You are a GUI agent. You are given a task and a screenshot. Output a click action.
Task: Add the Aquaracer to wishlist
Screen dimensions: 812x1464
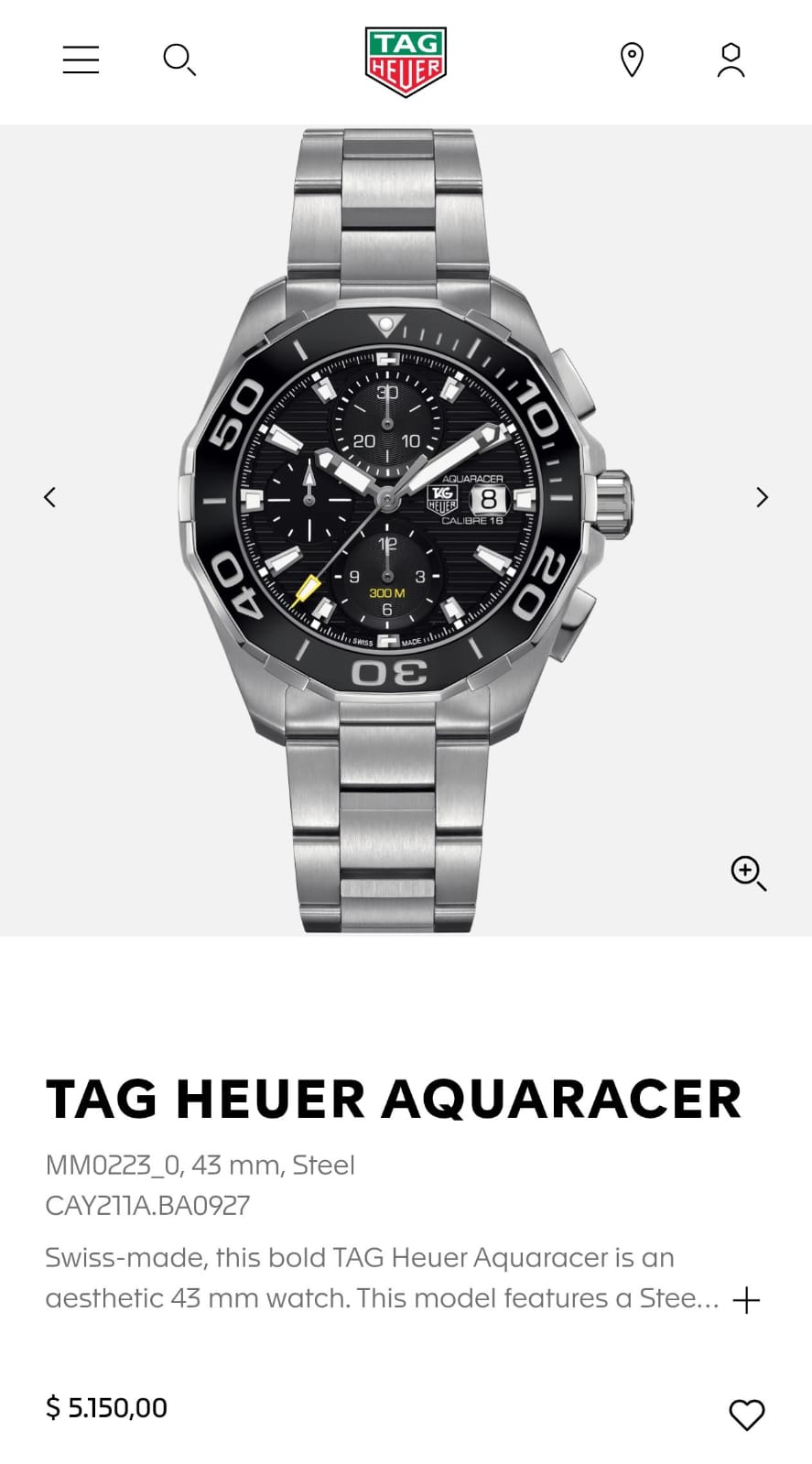click(x=746, y=1415)
